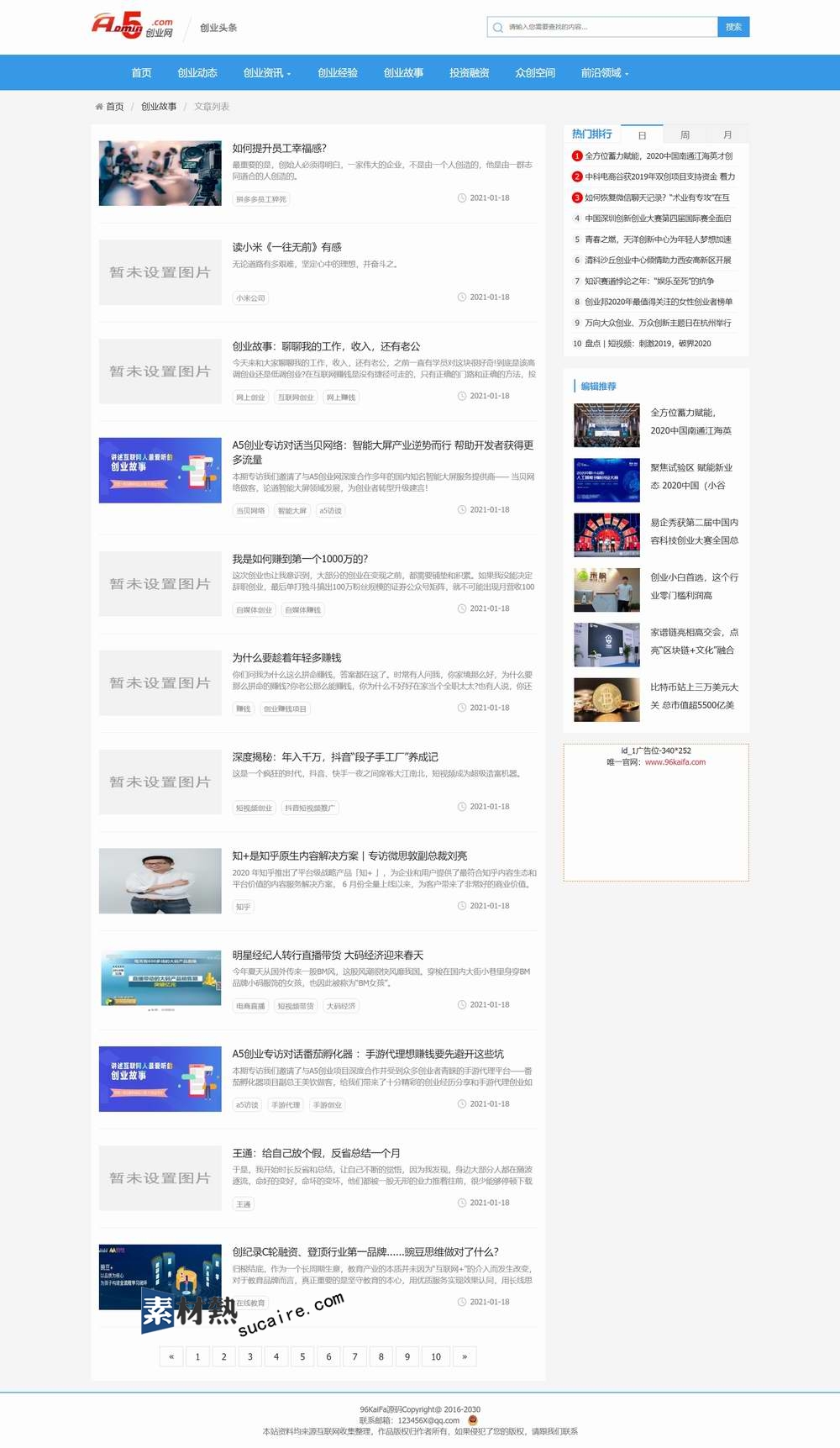Select the 知乎 tag
The image size is (840, 1448).
243,907
